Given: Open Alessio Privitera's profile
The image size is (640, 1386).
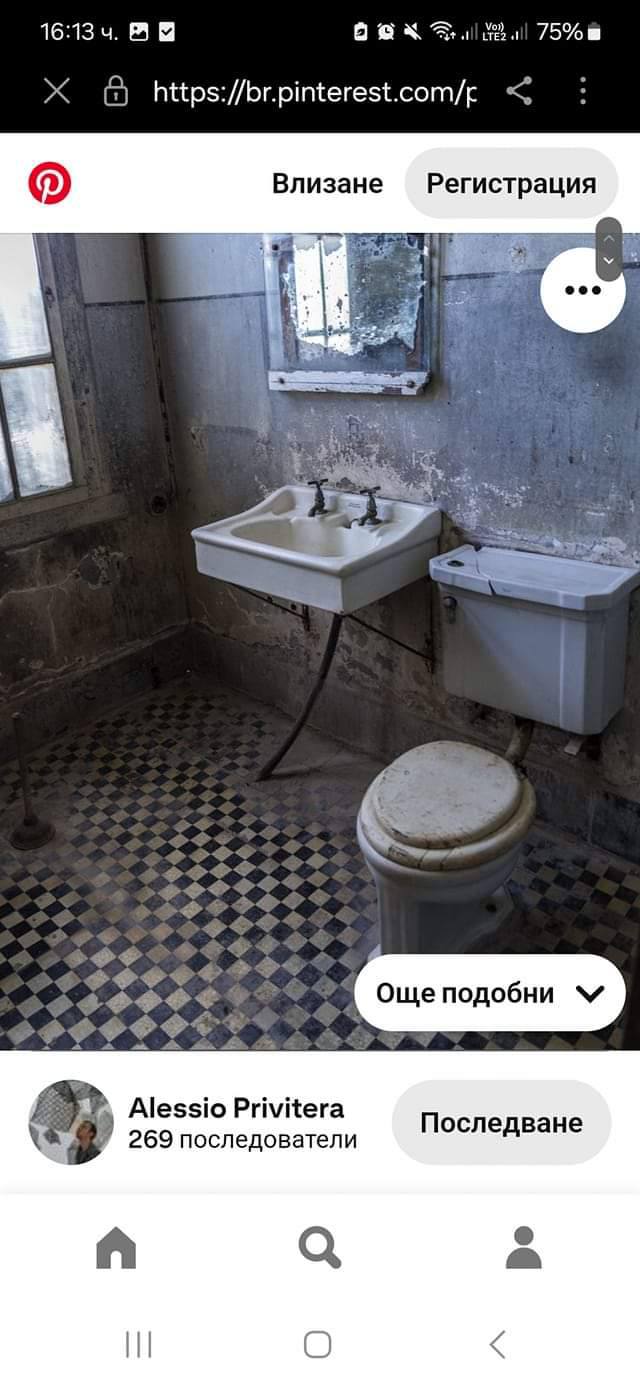Looking at the screenshot, I should click(236, 1108).
